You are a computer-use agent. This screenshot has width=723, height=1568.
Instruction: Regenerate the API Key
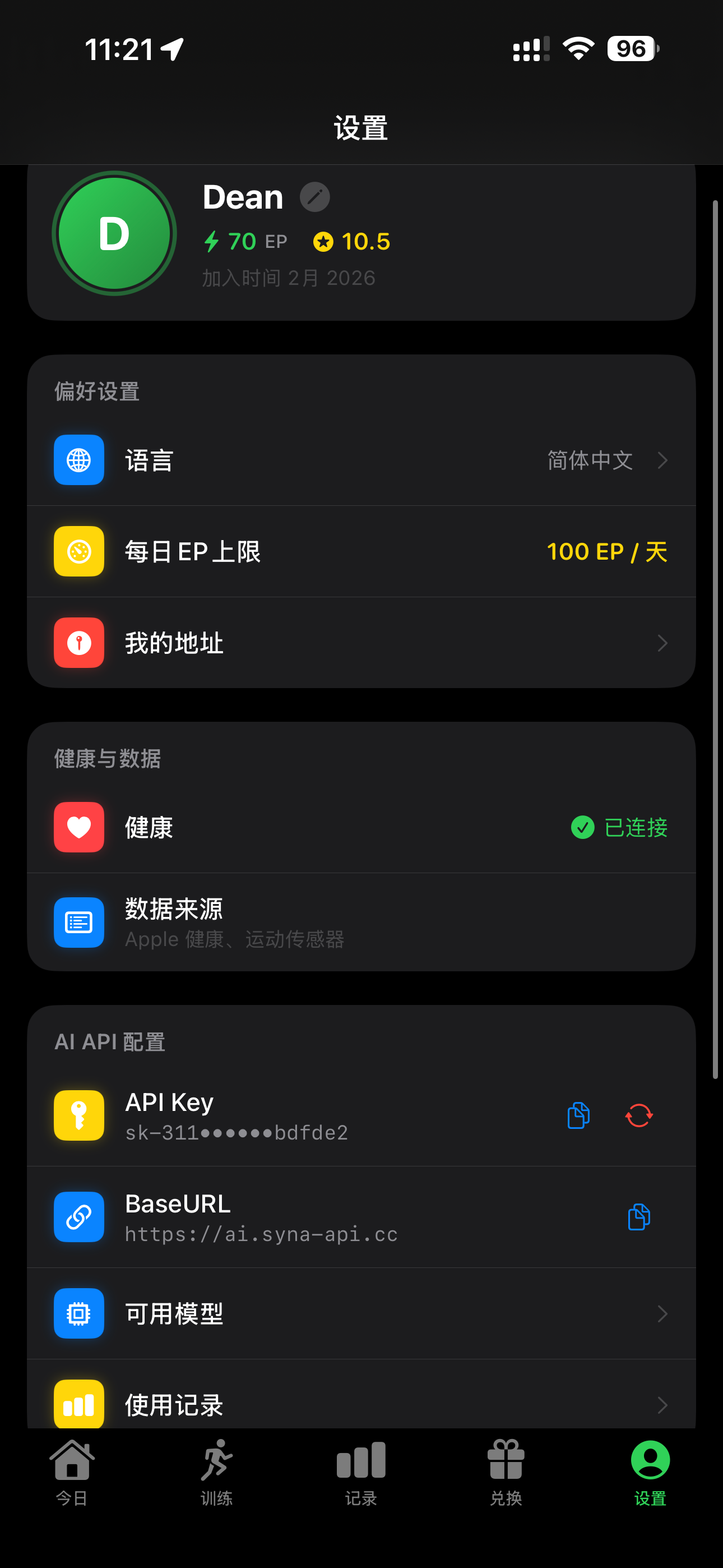638,1115
